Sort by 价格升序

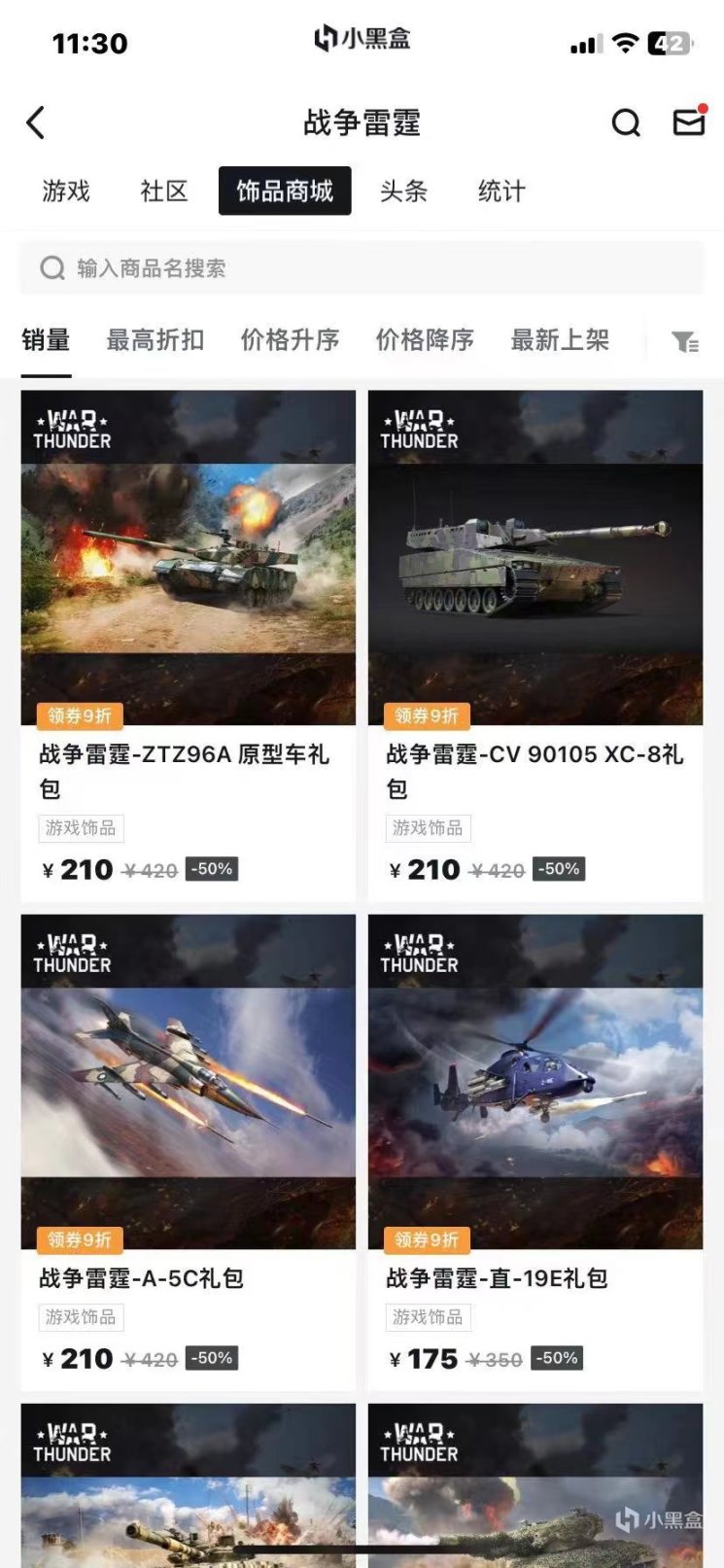click(x=290, y=340)
